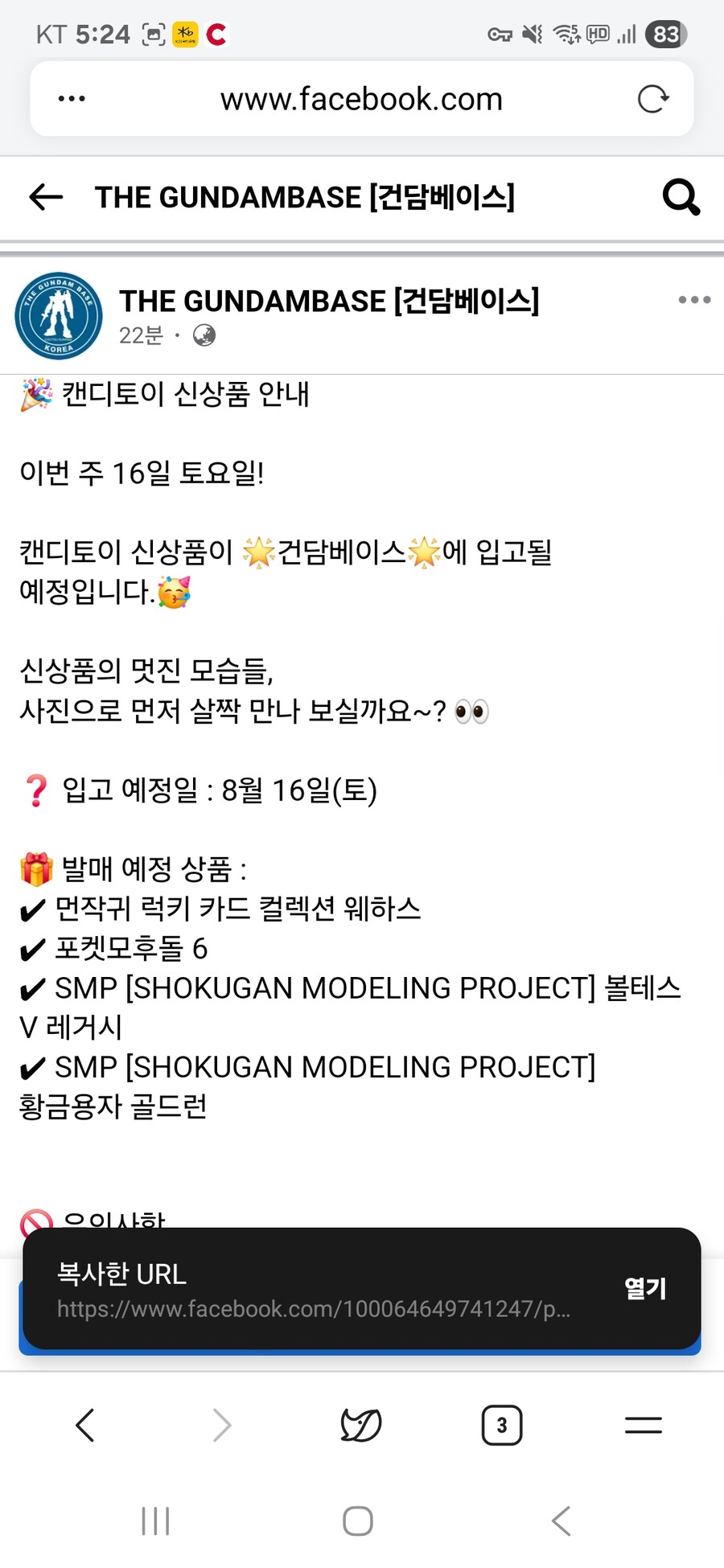Open the browser menu with the hamburger icon
The height and width of the screenshot is (1568, 724).
pos(643,1425)
